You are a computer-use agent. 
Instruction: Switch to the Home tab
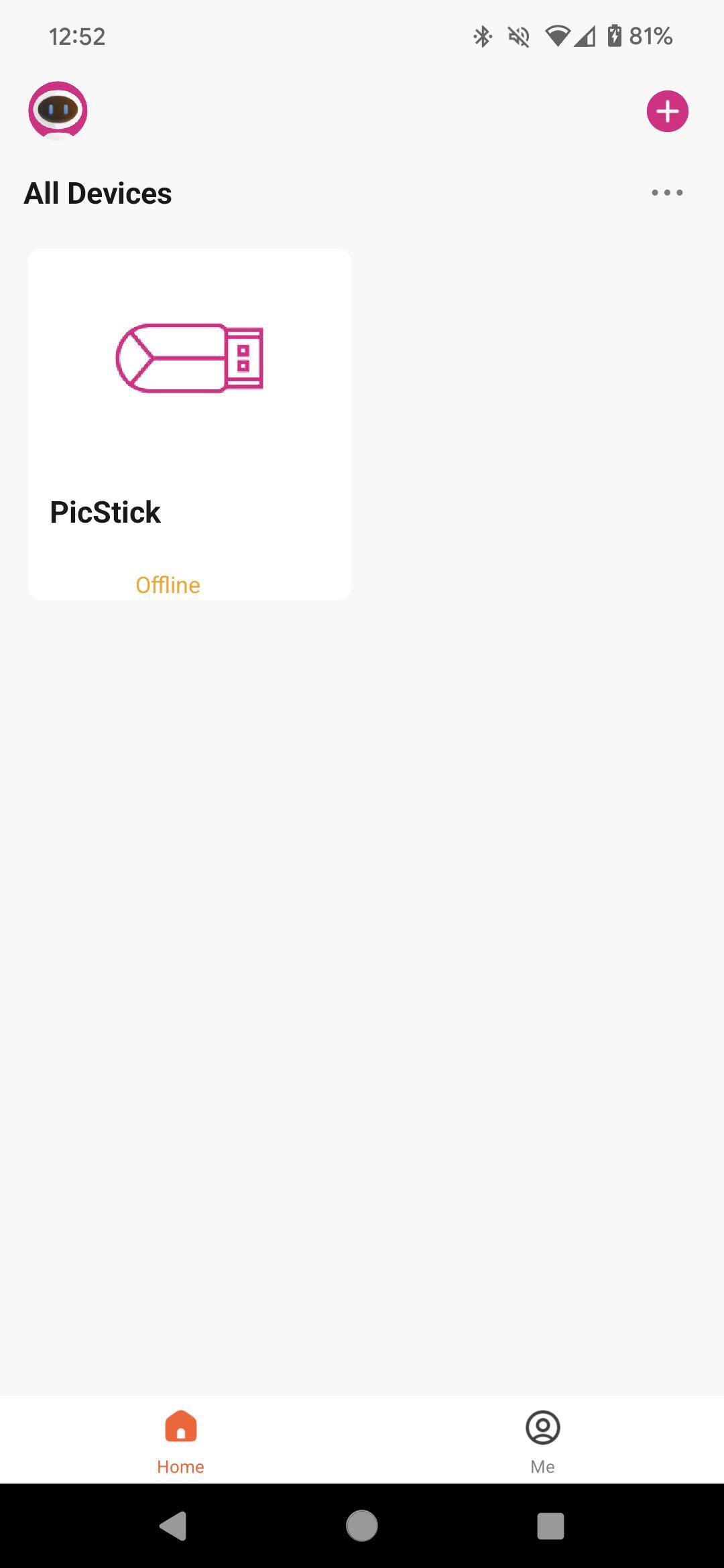[x=180, y=1439]
